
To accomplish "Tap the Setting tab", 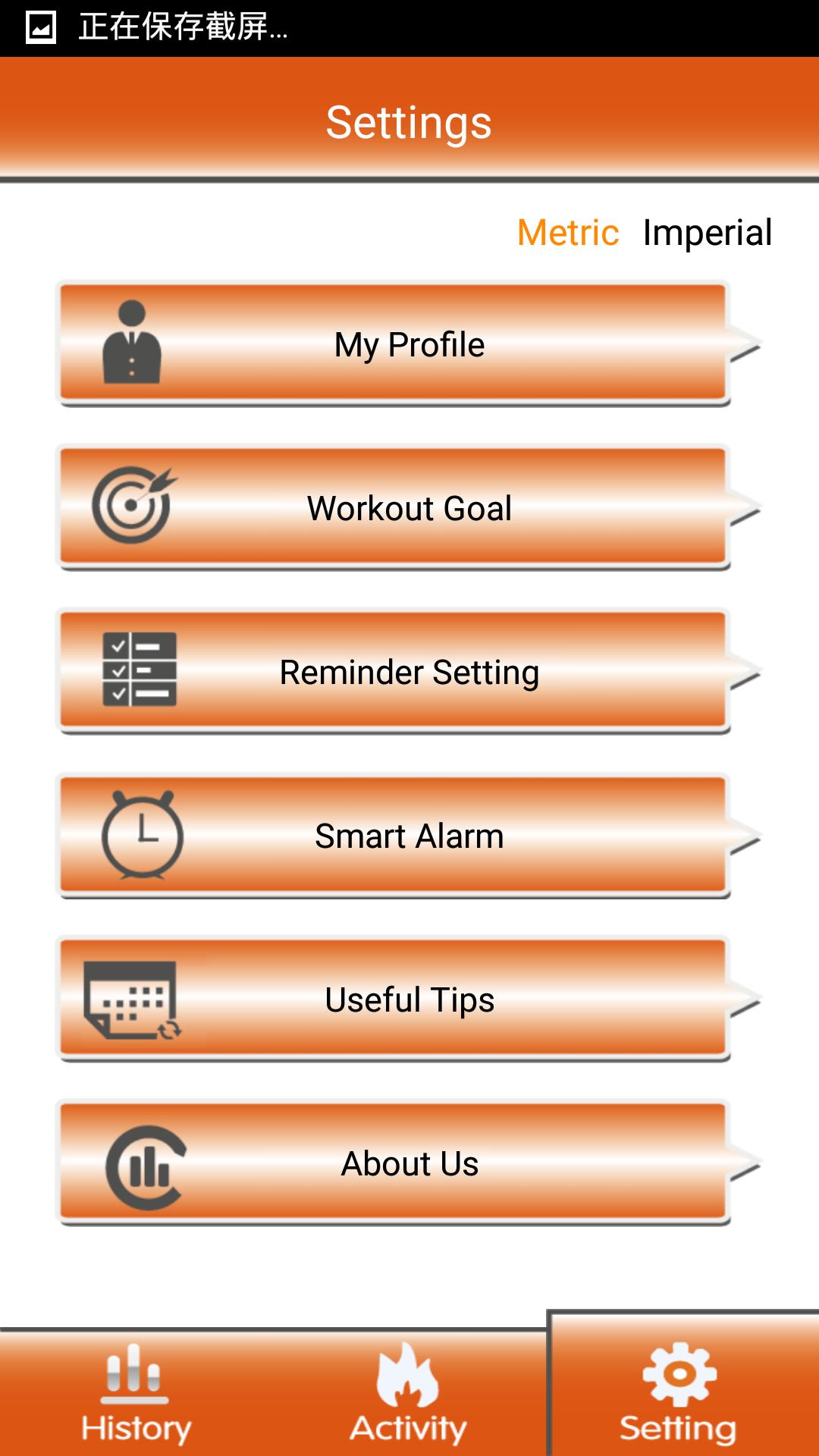I will tap(679, 1394).
